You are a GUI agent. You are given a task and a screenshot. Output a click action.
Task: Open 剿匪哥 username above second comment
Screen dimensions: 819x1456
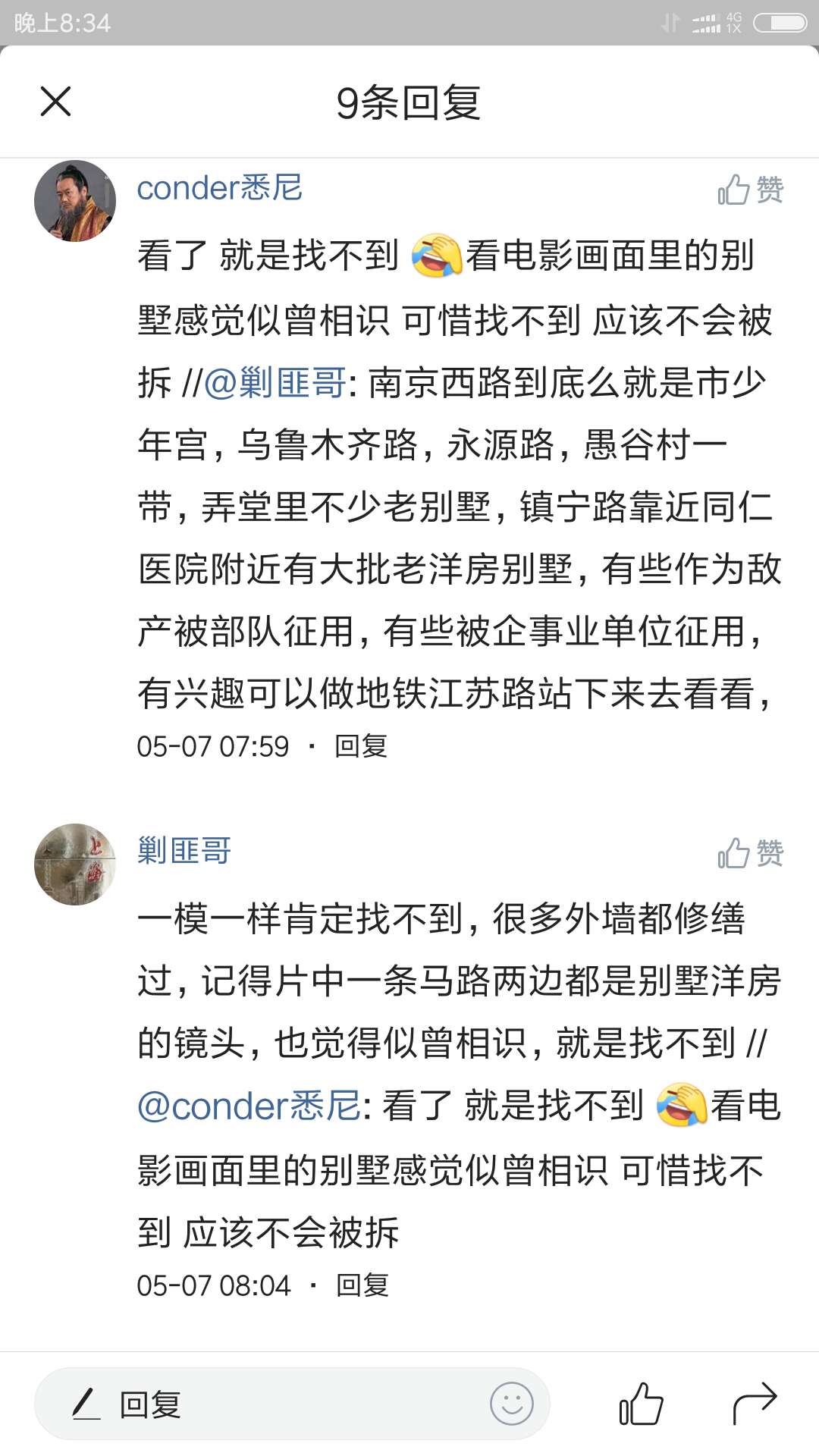[x=184, y=851]
